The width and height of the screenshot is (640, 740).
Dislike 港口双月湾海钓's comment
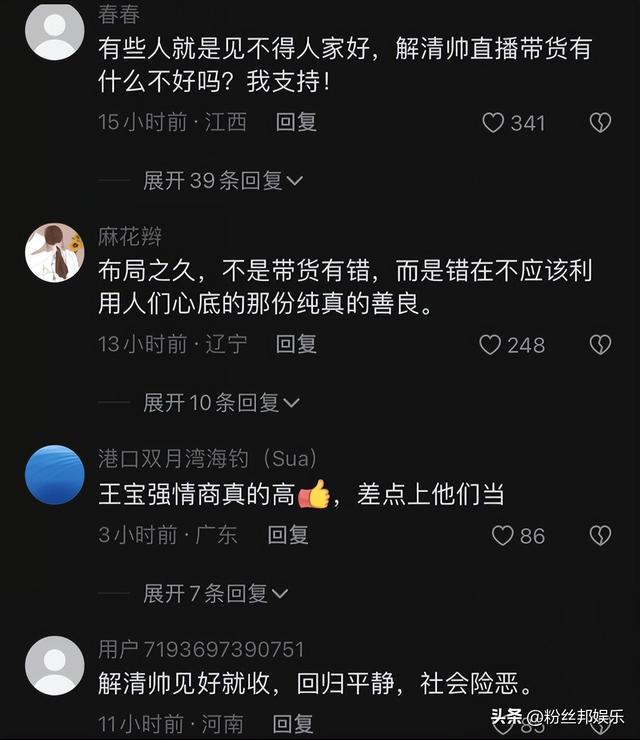coord(599,535)
